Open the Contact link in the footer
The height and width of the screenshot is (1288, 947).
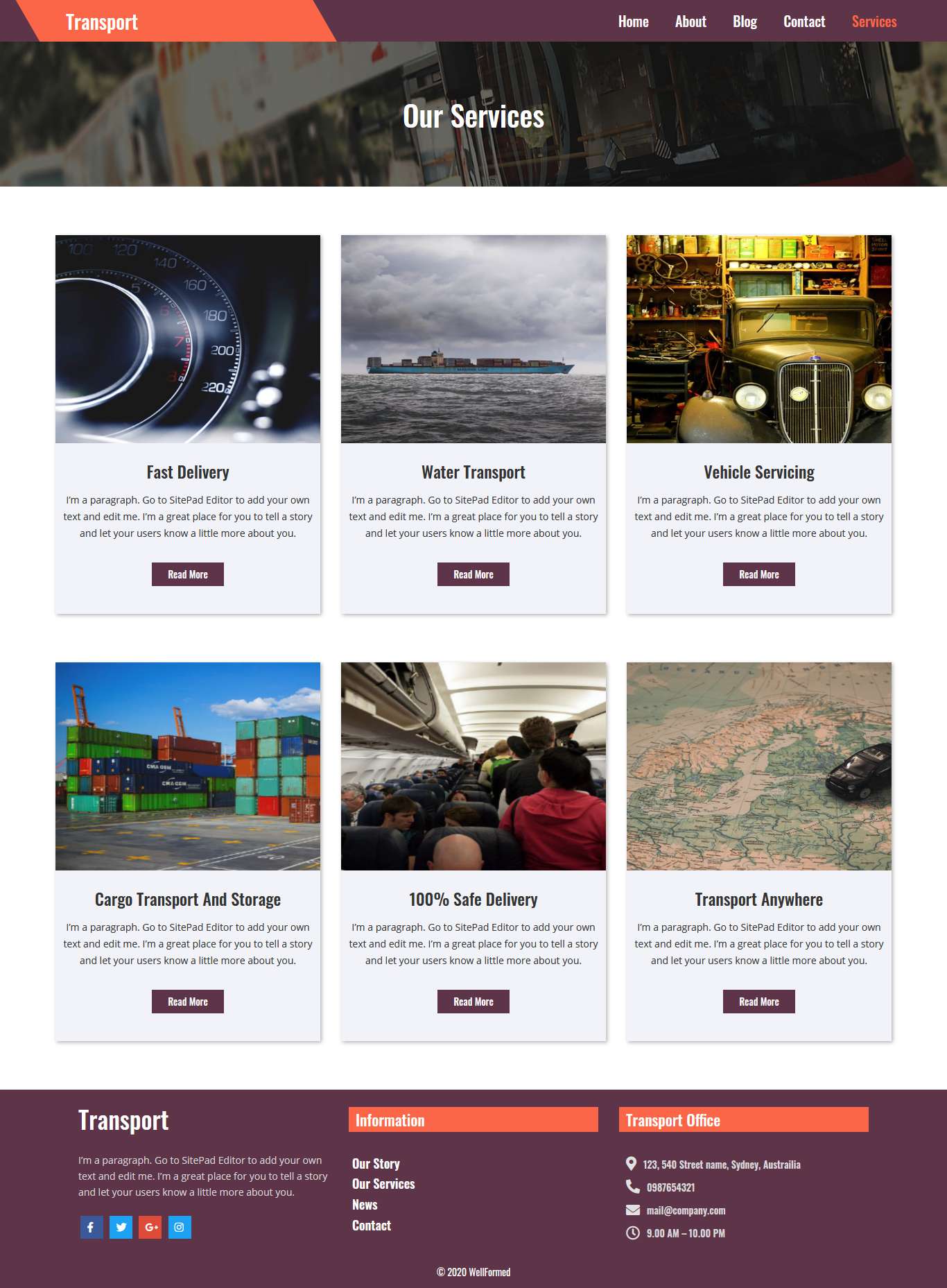pos(372,1226)
